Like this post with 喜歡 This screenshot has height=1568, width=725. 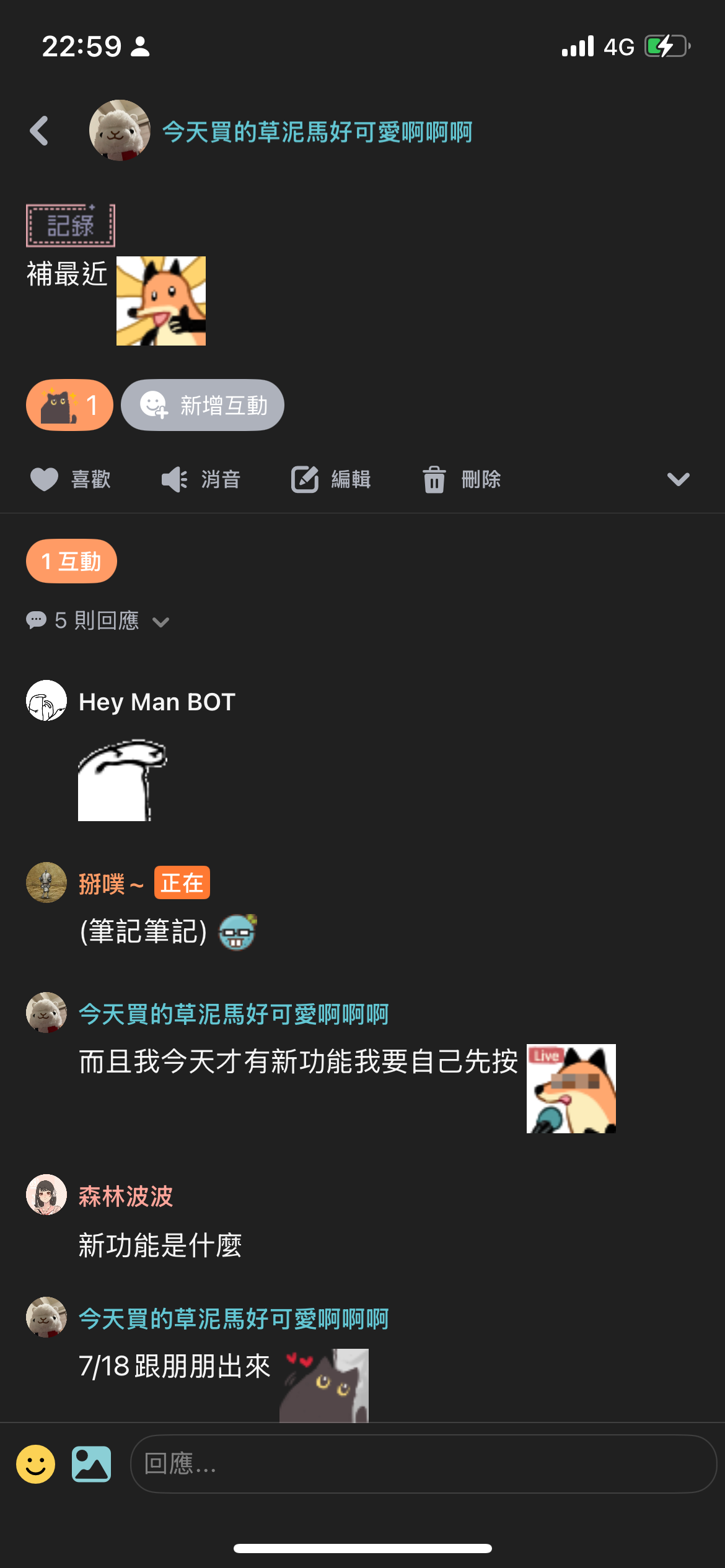coord(71,479)
